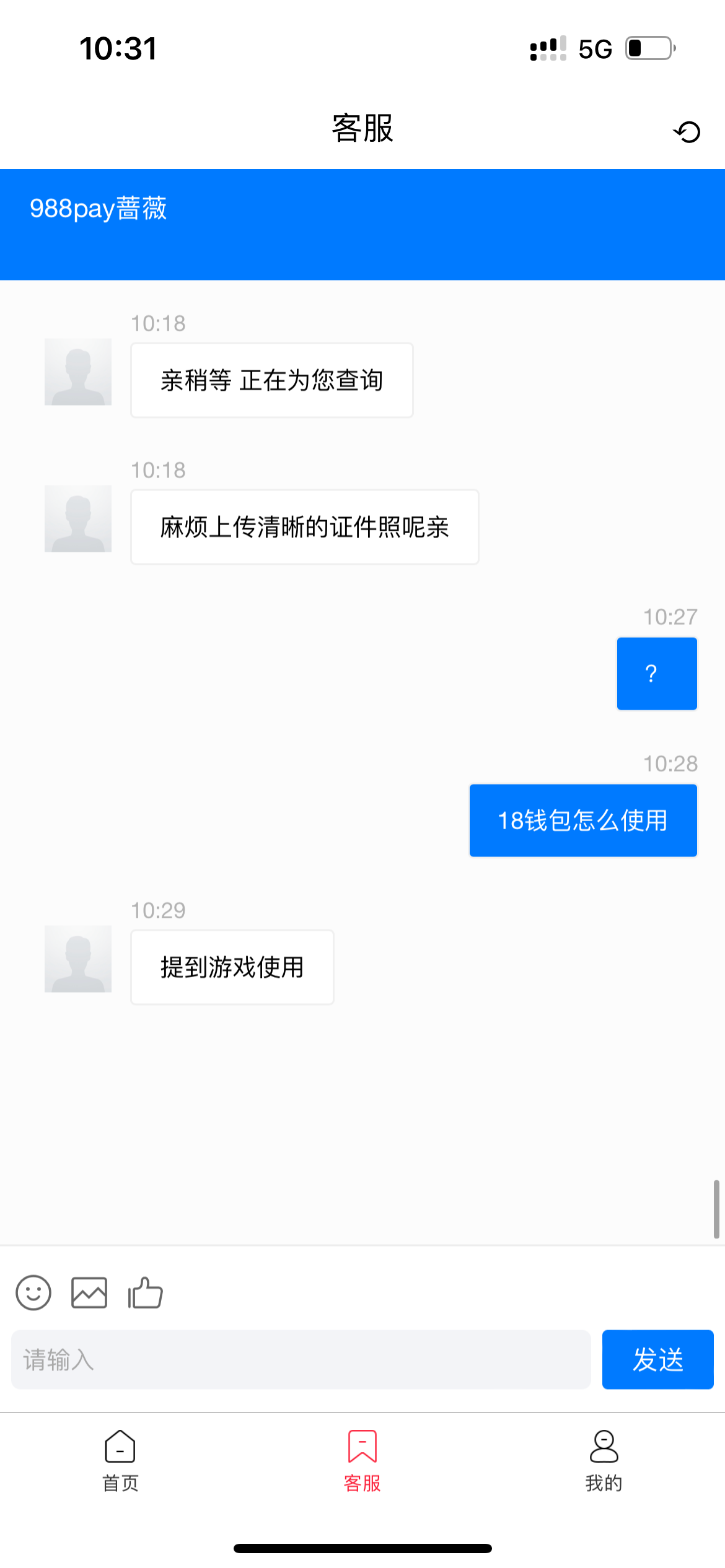
Task: Select the 客服 tab at bottom
Action: [x=362, y=1484]
